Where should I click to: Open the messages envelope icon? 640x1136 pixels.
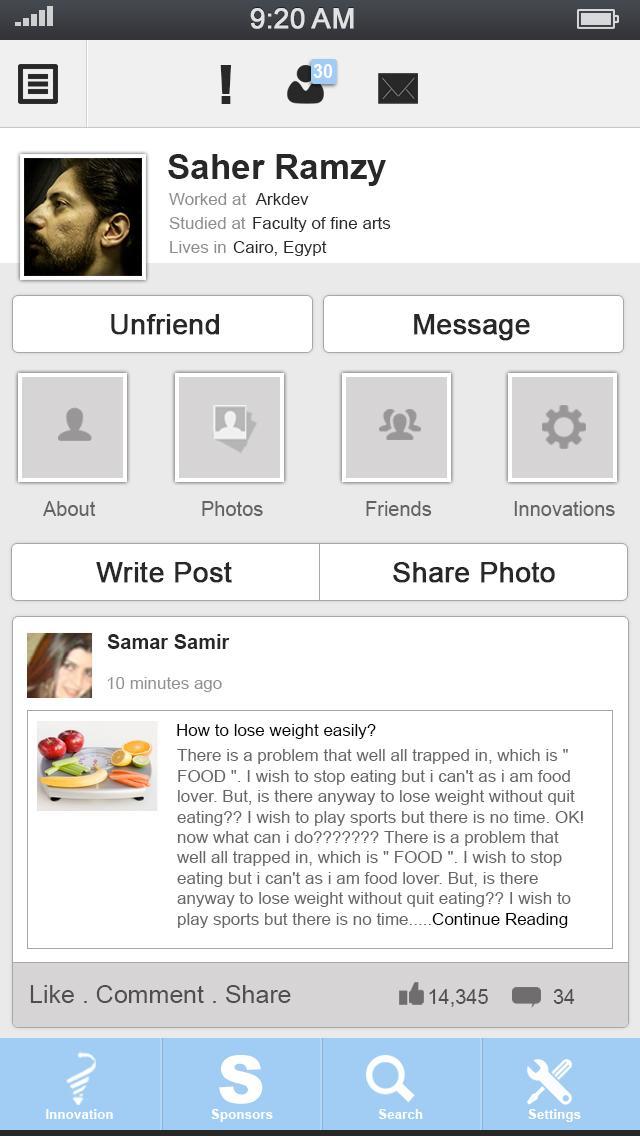coord(398,88)
